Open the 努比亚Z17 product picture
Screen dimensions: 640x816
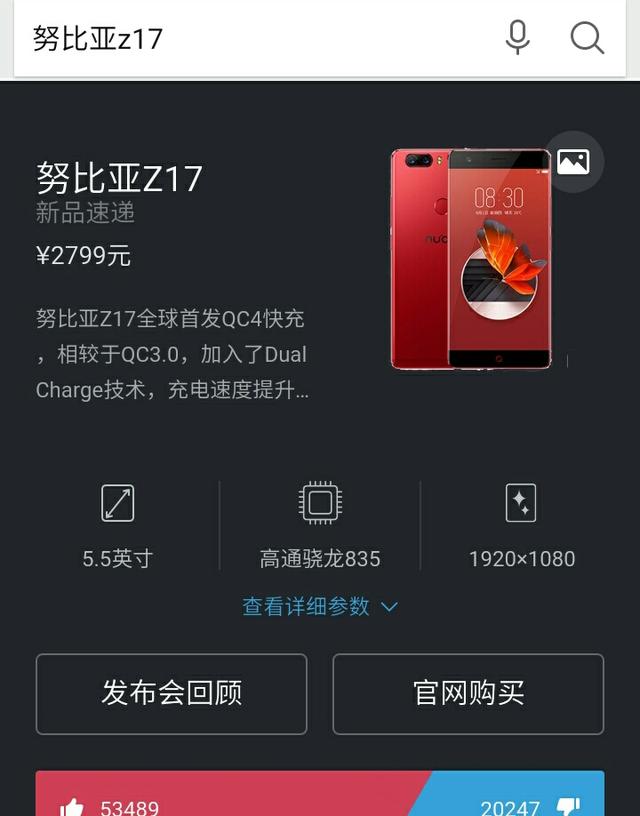[x=470, y=260]
